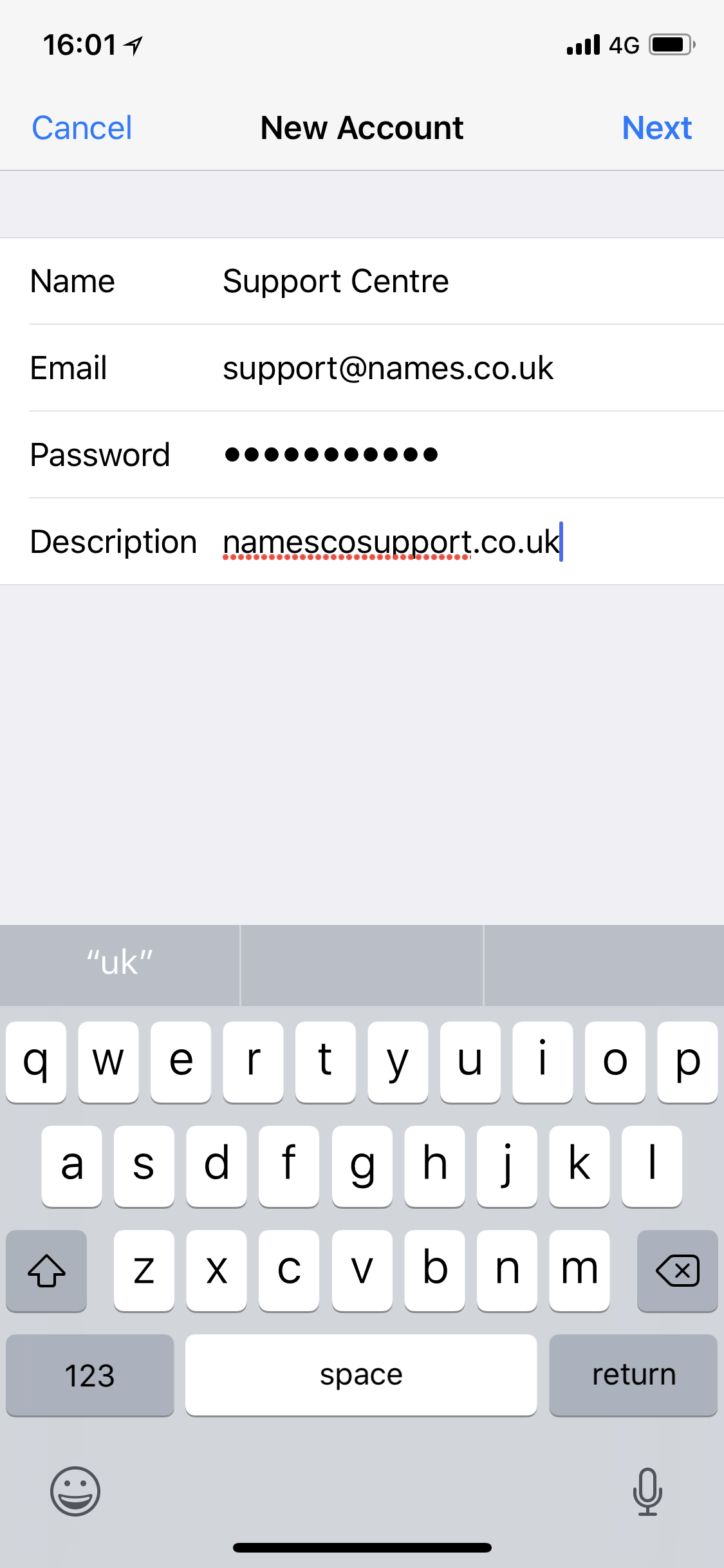This screenshot has height=1568, width=724.
Task: Edit the Name field with Support Centre
Action: 362,281
